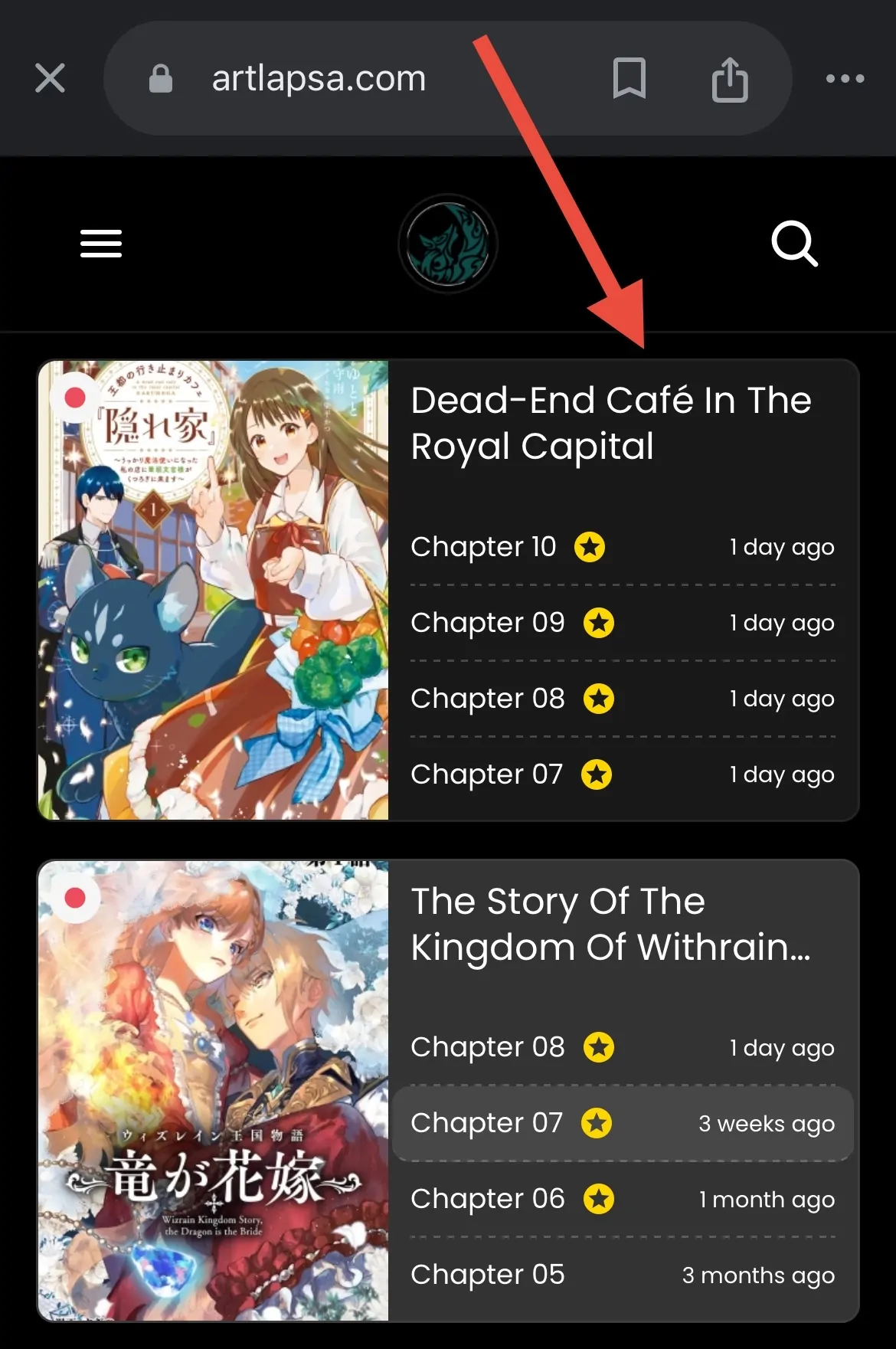Open site search
Image resolution: width=896 pixels, height=1349 pixels.
794,244
